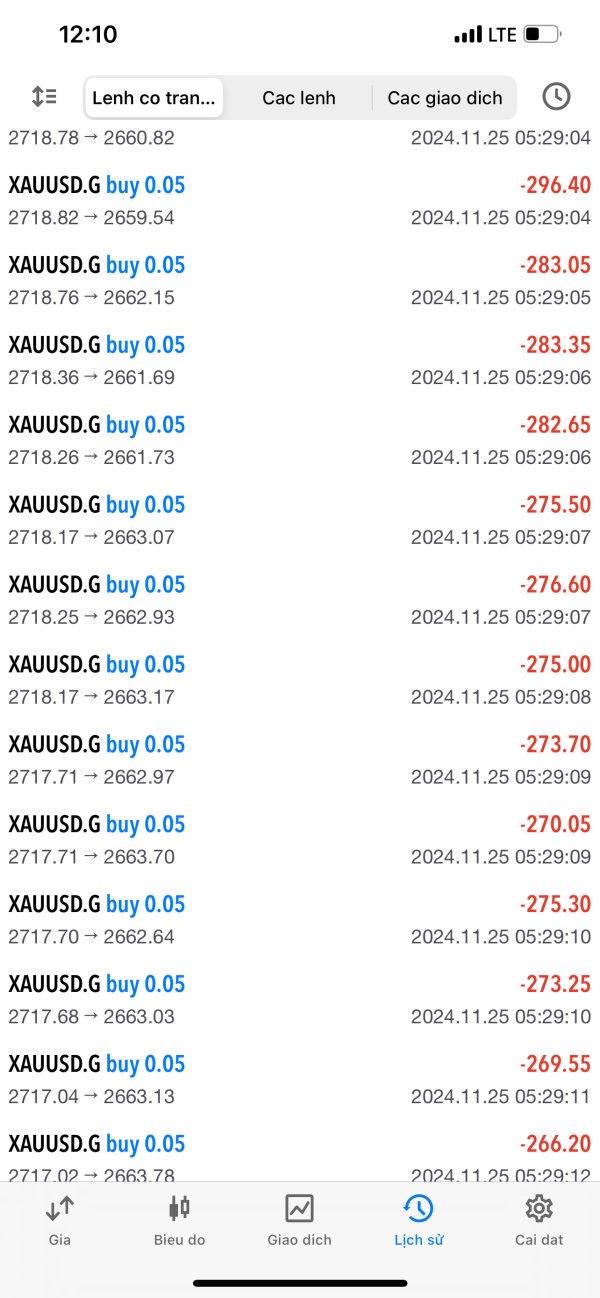Expand the trade with loss -275.50
This screenshot has width=600, height=1298.
coord(300,521)
